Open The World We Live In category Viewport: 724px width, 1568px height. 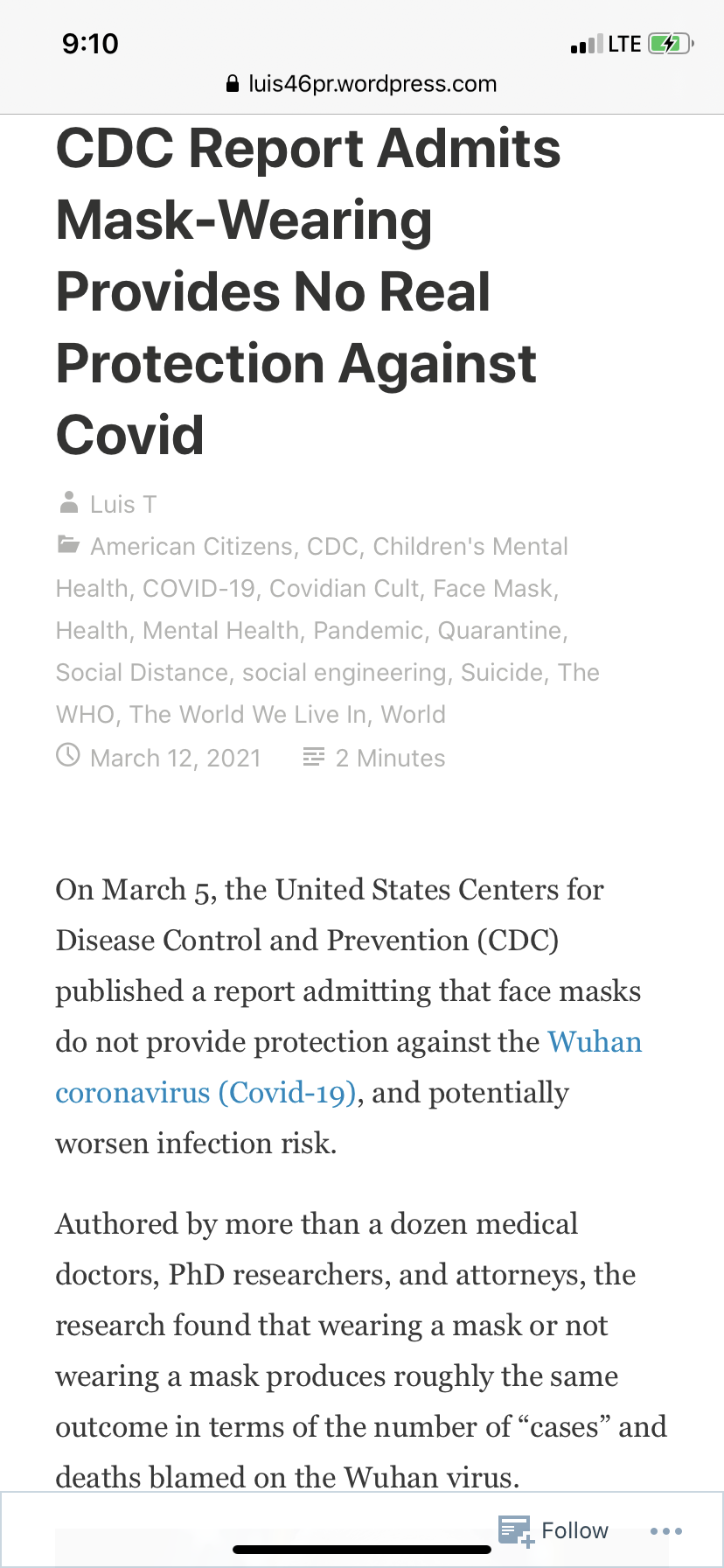[247, 715]
